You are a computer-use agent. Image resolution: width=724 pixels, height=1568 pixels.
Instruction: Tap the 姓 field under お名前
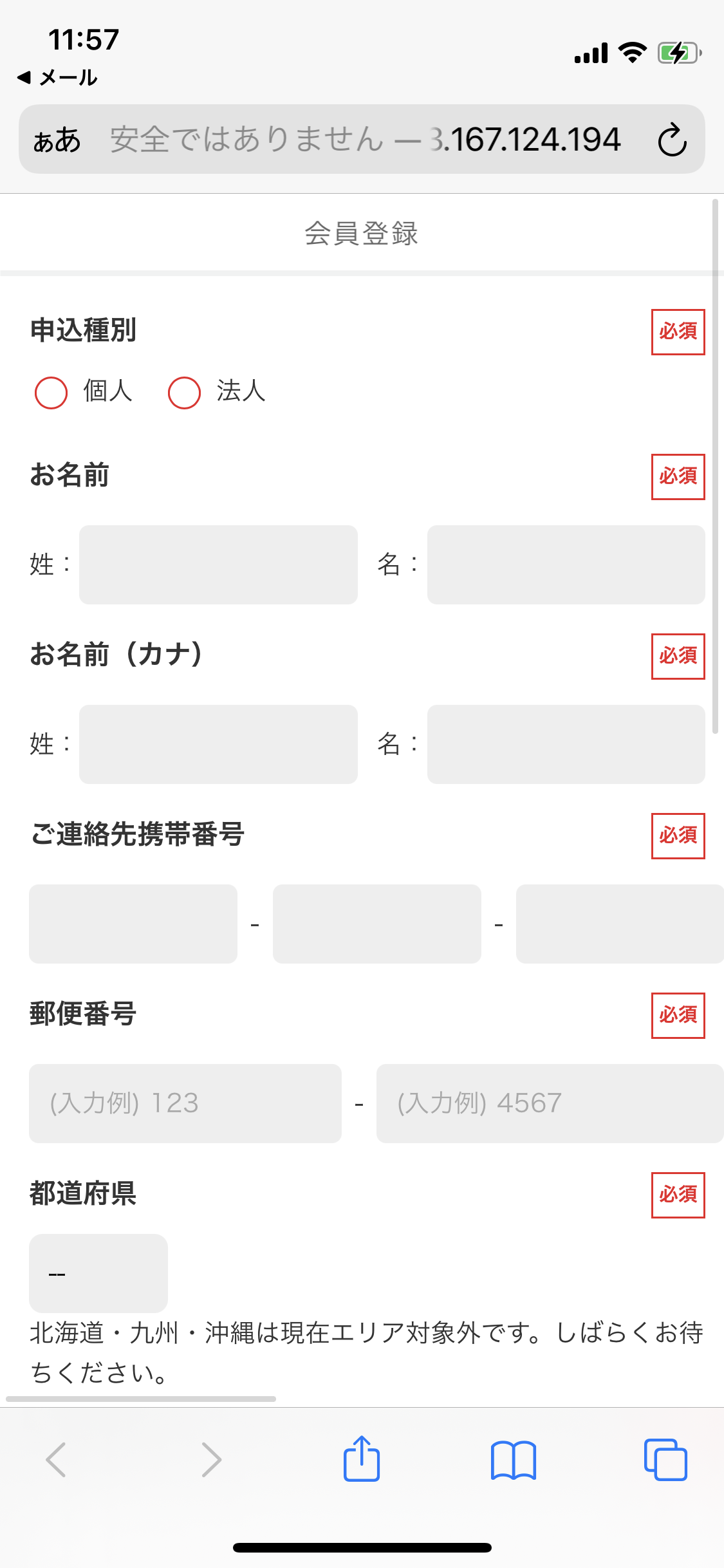(218, 565)
